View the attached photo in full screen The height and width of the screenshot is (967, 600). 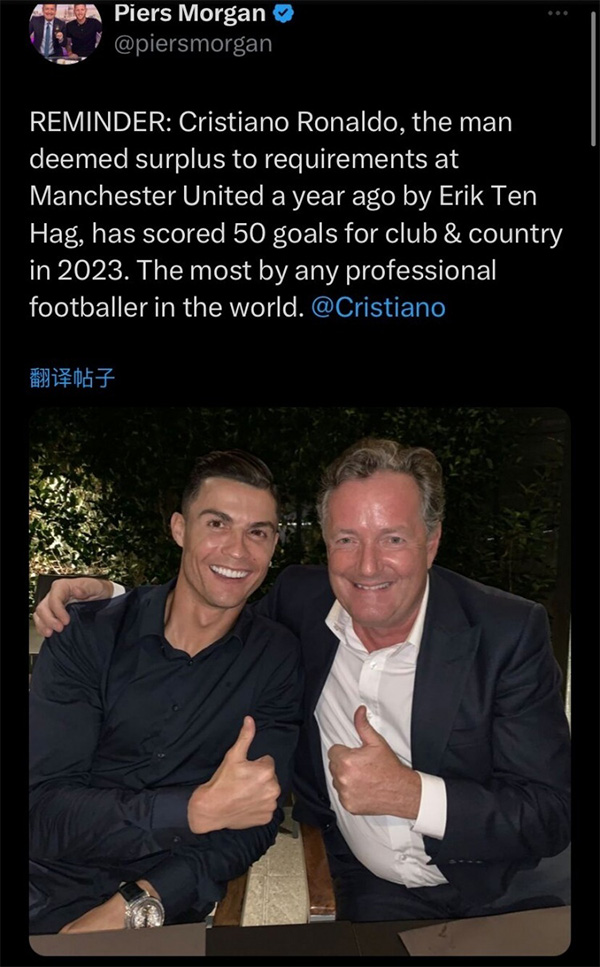(300, 680)
